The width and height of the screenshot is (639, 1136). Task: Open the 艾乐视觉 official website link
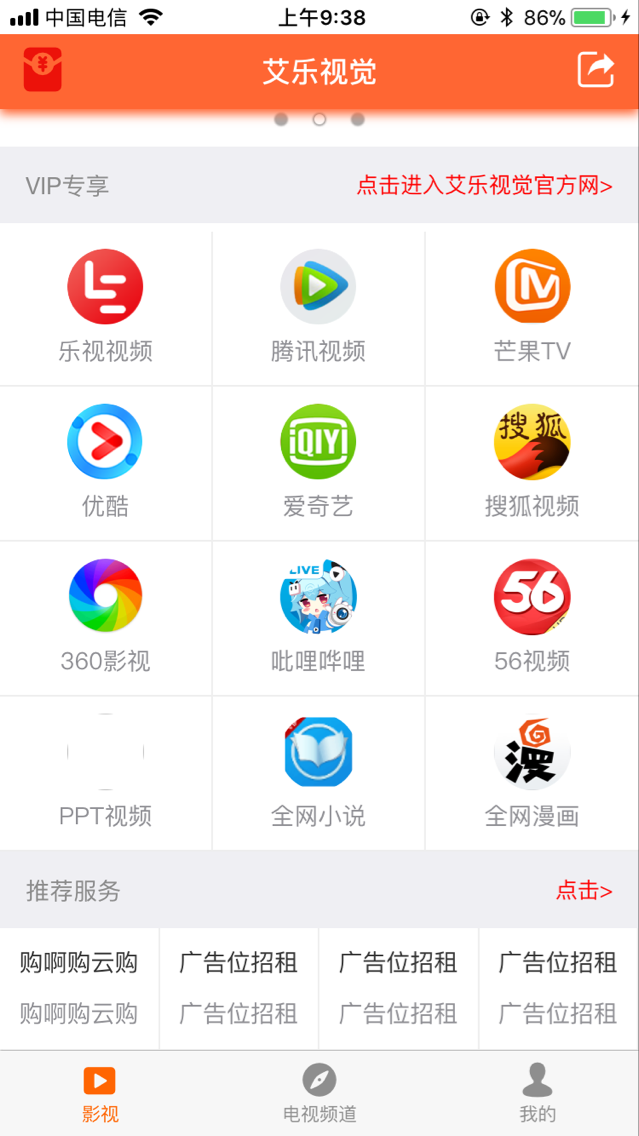coord(485,185)
